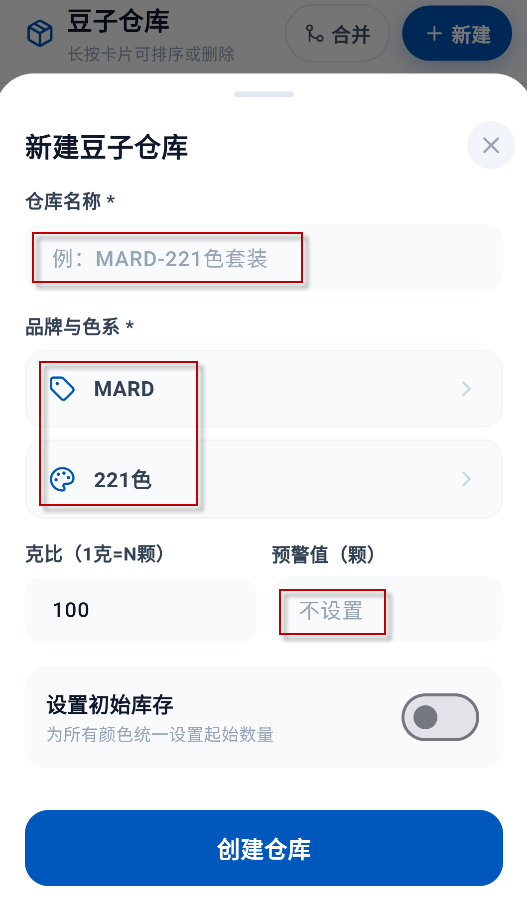Image resolution: width=527 pixels, height=897 pixels.
Task: Tap the 合并 button in the header
Action: [338, 34]
